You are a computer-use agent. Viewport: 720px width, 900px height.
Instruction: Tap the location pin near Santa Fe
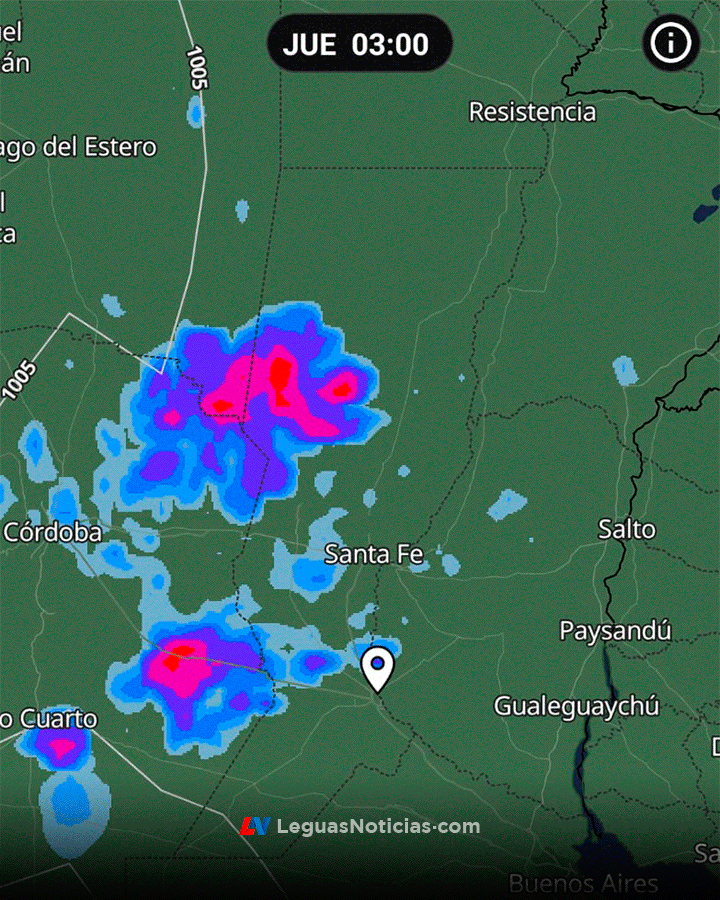click(377, 667)
